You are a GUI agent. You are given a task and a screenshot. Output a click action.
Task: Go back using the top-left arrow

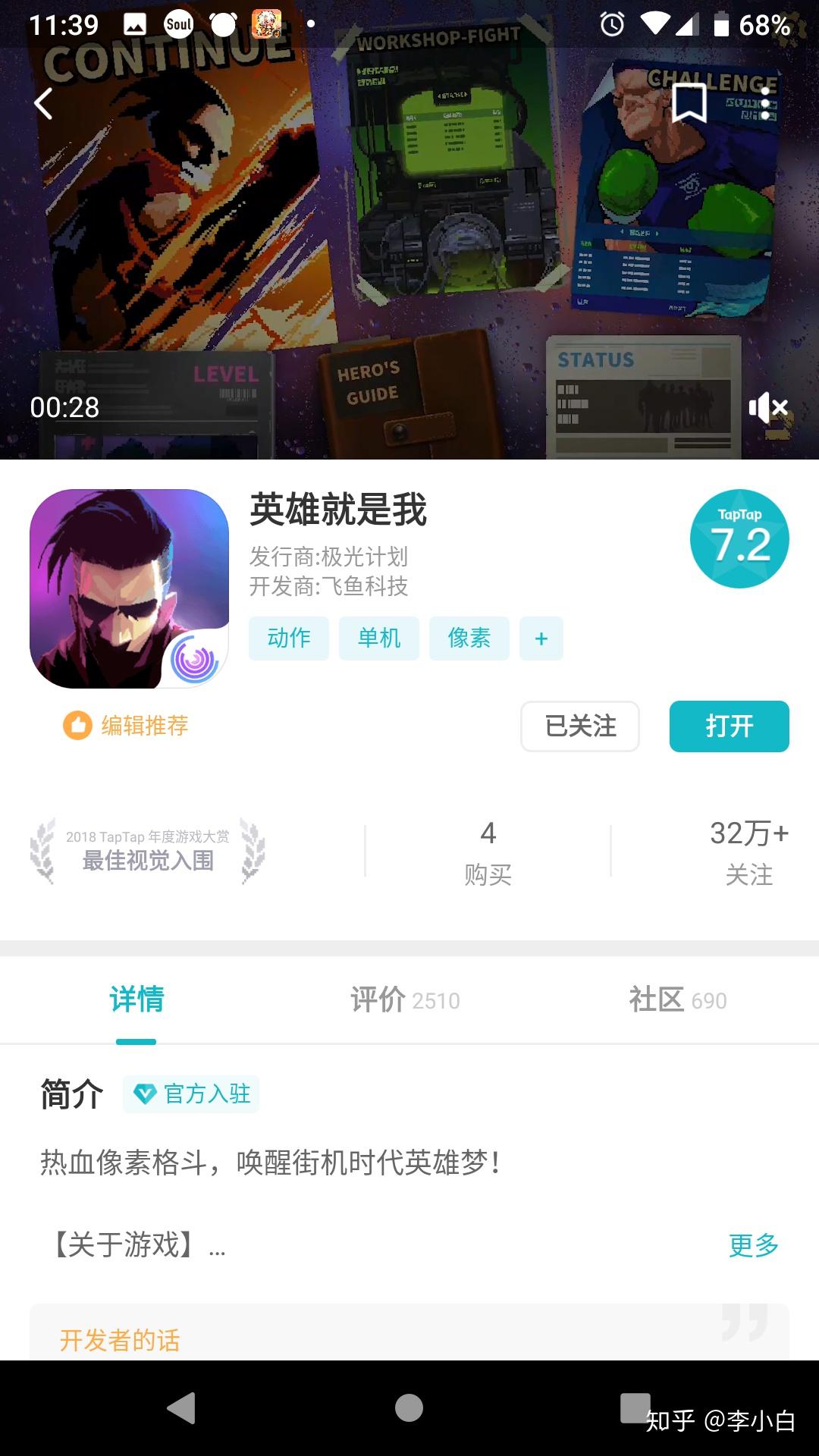(44, 104)
